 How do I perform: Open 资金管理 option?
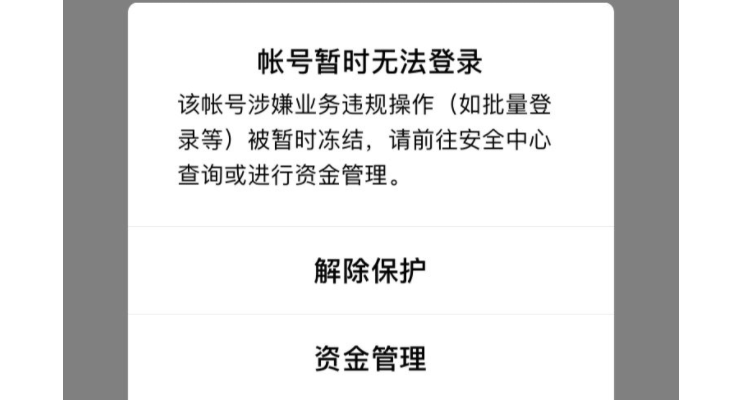(371, 357)
